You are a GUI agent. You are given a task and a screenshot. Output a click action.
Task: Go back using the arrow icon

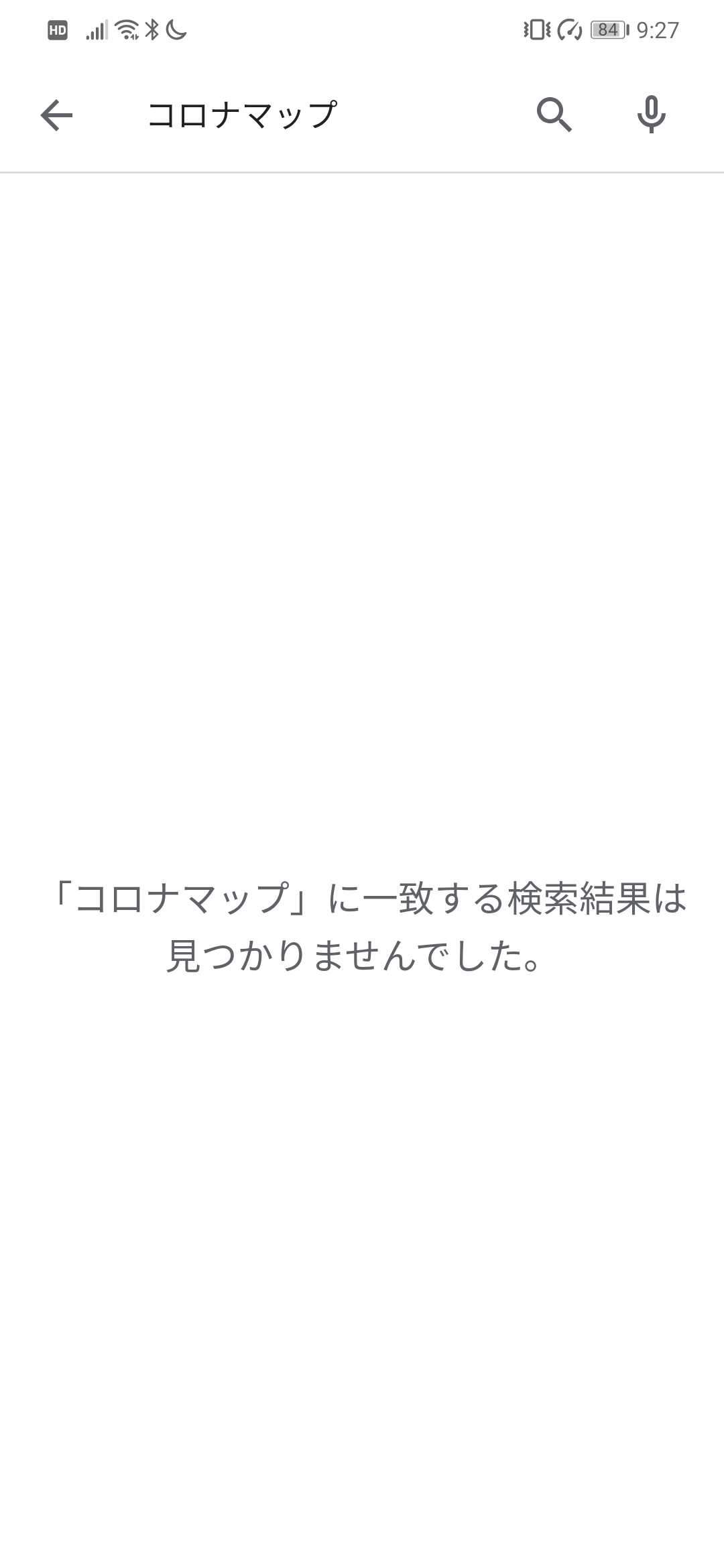click(56, 115)
